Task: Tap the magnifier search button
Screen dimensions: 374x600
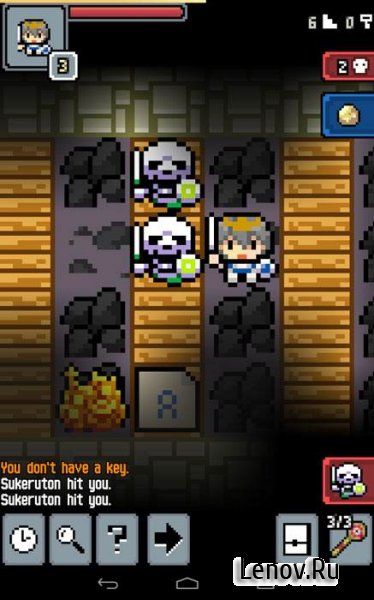Action: (x=70, y=539)
